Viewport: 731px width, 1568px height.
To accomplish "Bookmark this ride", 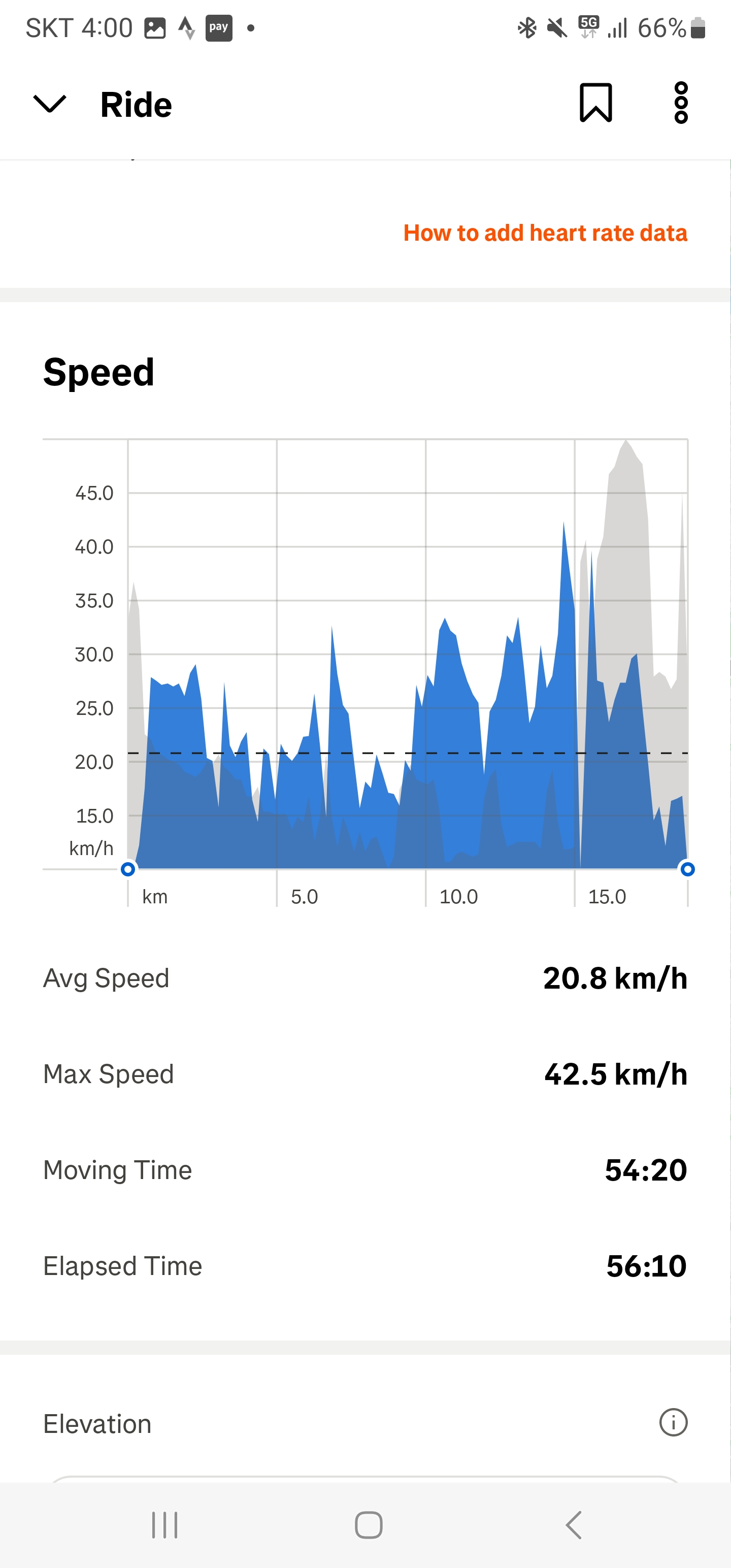I will 595,103.
